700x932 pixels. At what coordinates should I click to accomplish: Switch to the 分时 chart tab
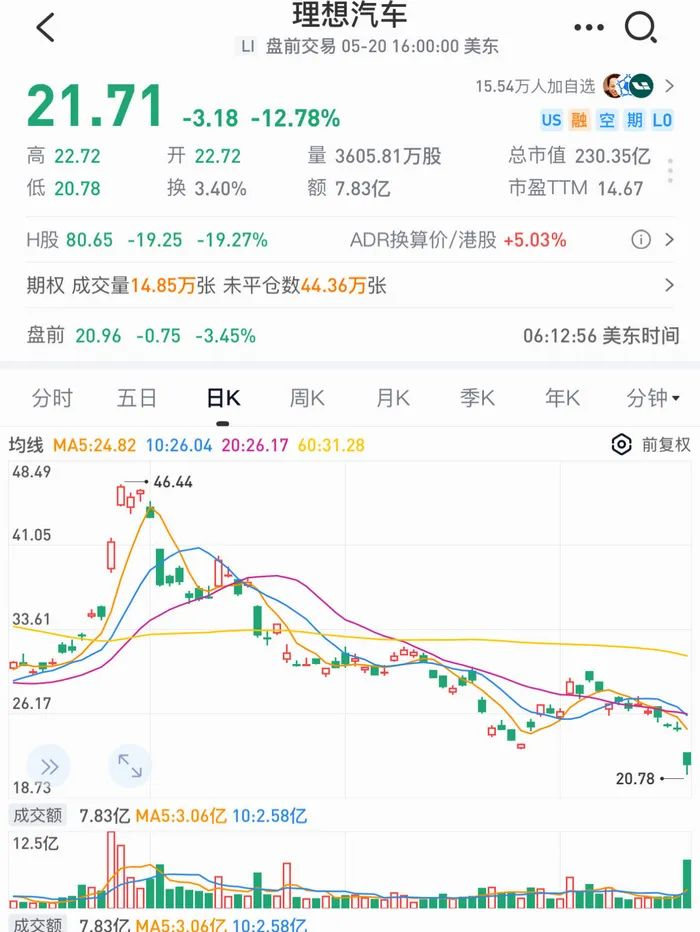coord(52,398)
